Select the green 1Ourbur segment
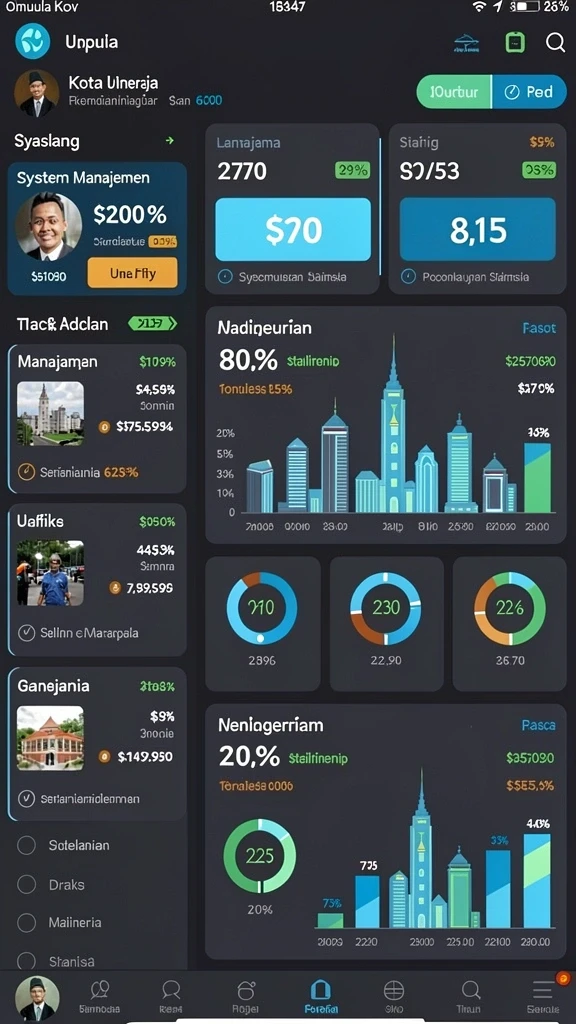576x1024 pixels. (455, 92)
